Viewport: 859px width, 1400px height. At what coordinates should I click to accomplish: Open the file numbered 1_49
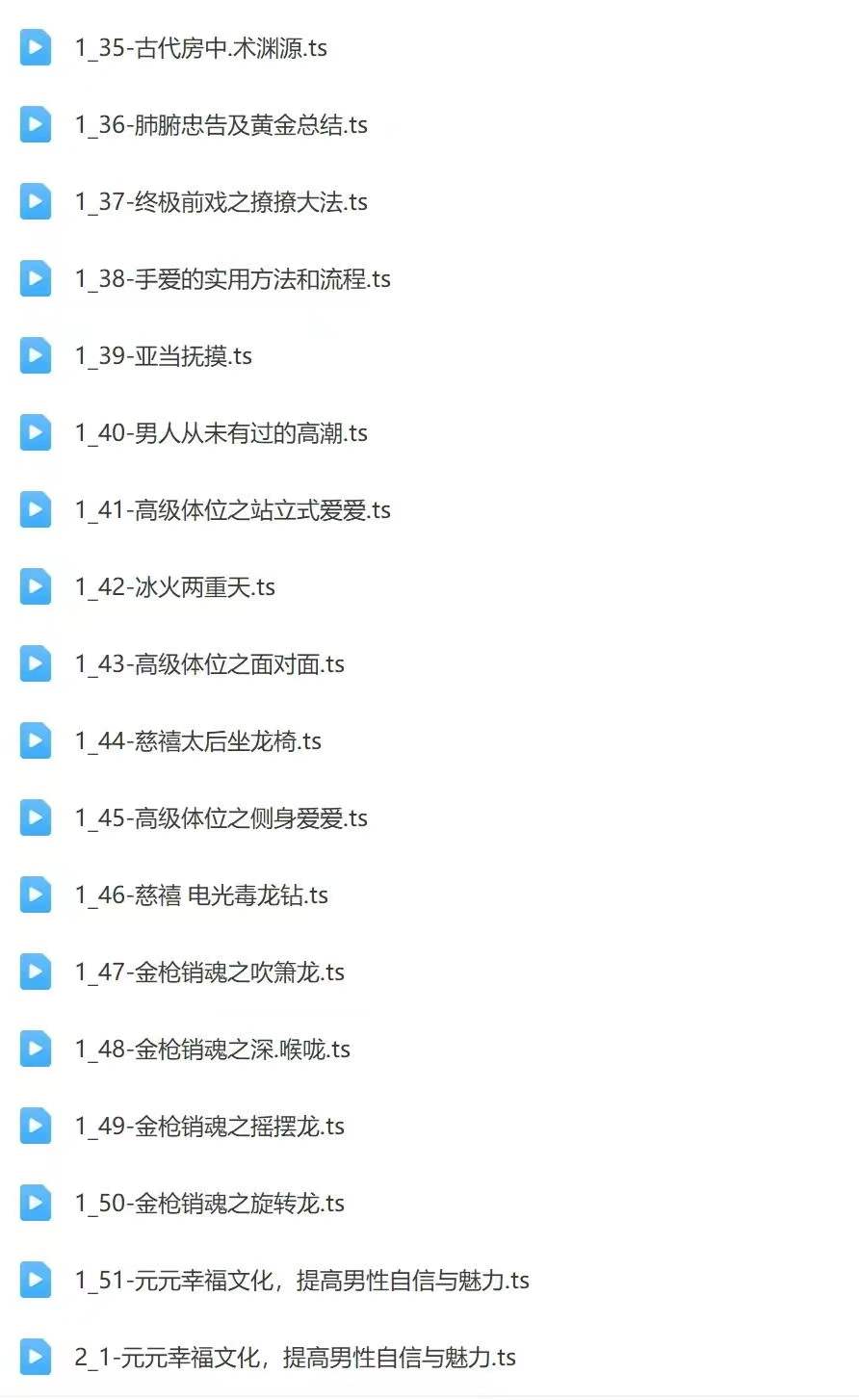click(x=209, y=1127)
